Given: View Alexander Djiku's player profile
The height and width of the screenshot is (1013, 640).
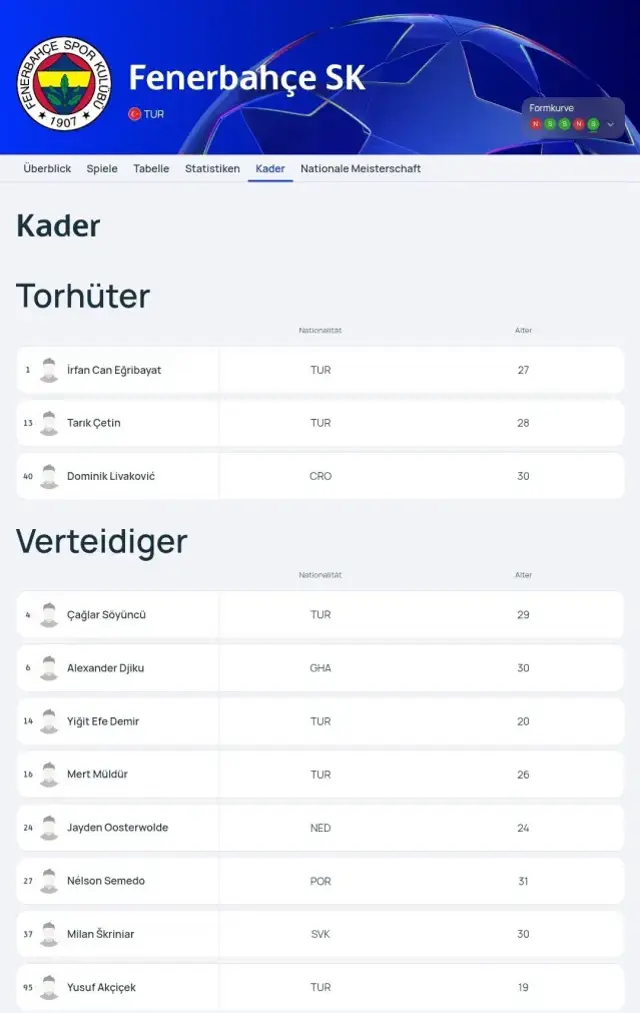Looking at the screenshot, I should pyautogui.click(x=105, y=668).
